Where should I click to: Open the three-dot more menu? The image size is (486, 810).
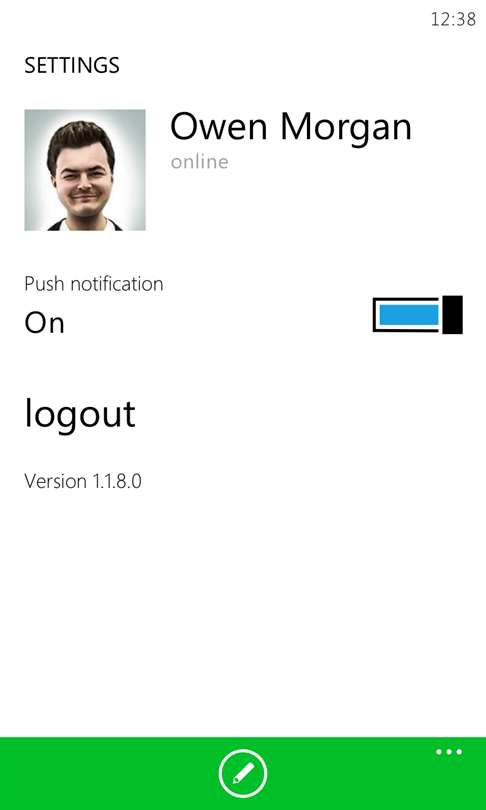tap(449, 752)
